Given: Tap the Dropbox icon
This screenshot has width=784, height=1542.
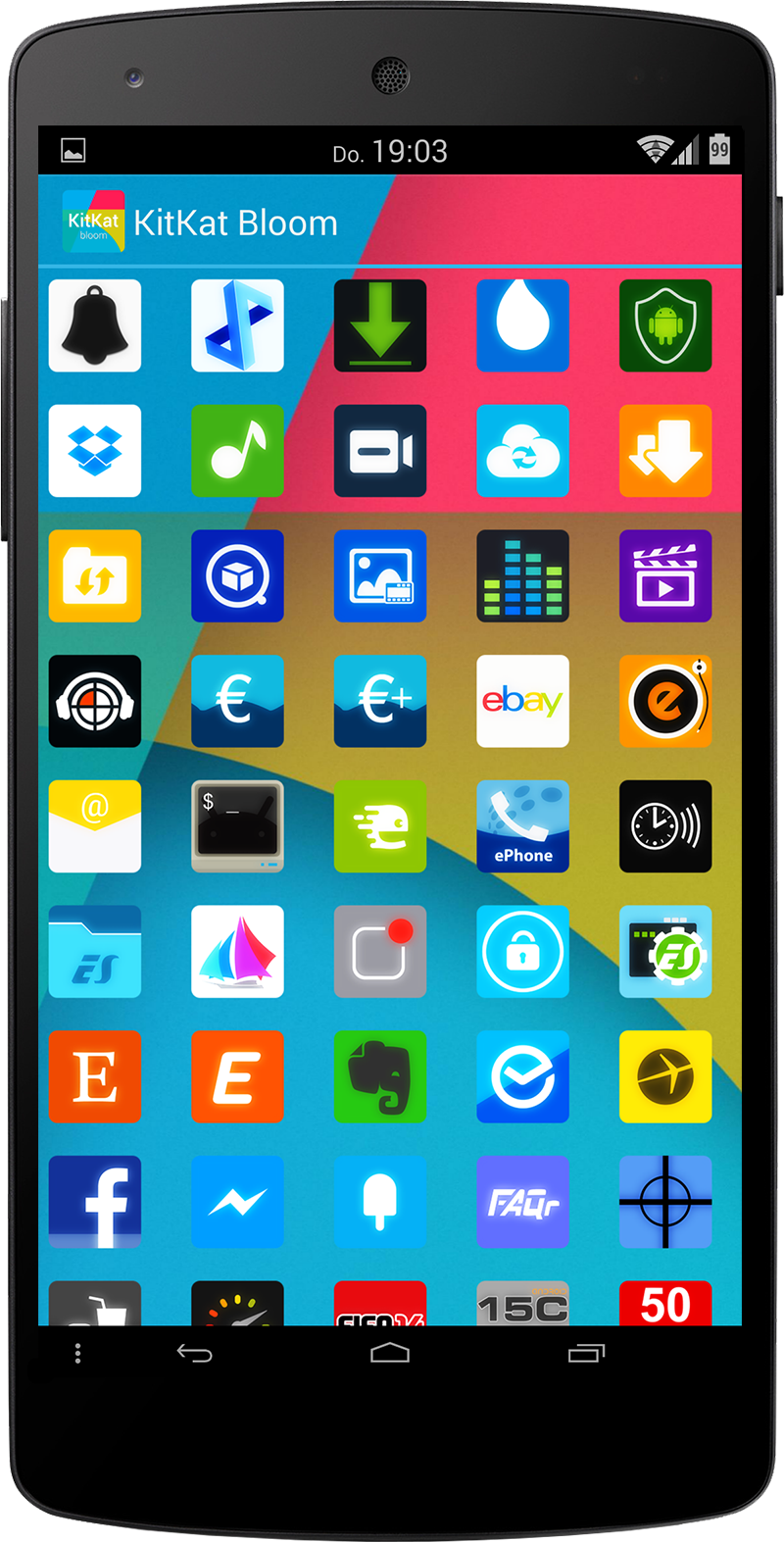Looking at the screenshot, I should [95, 451].
